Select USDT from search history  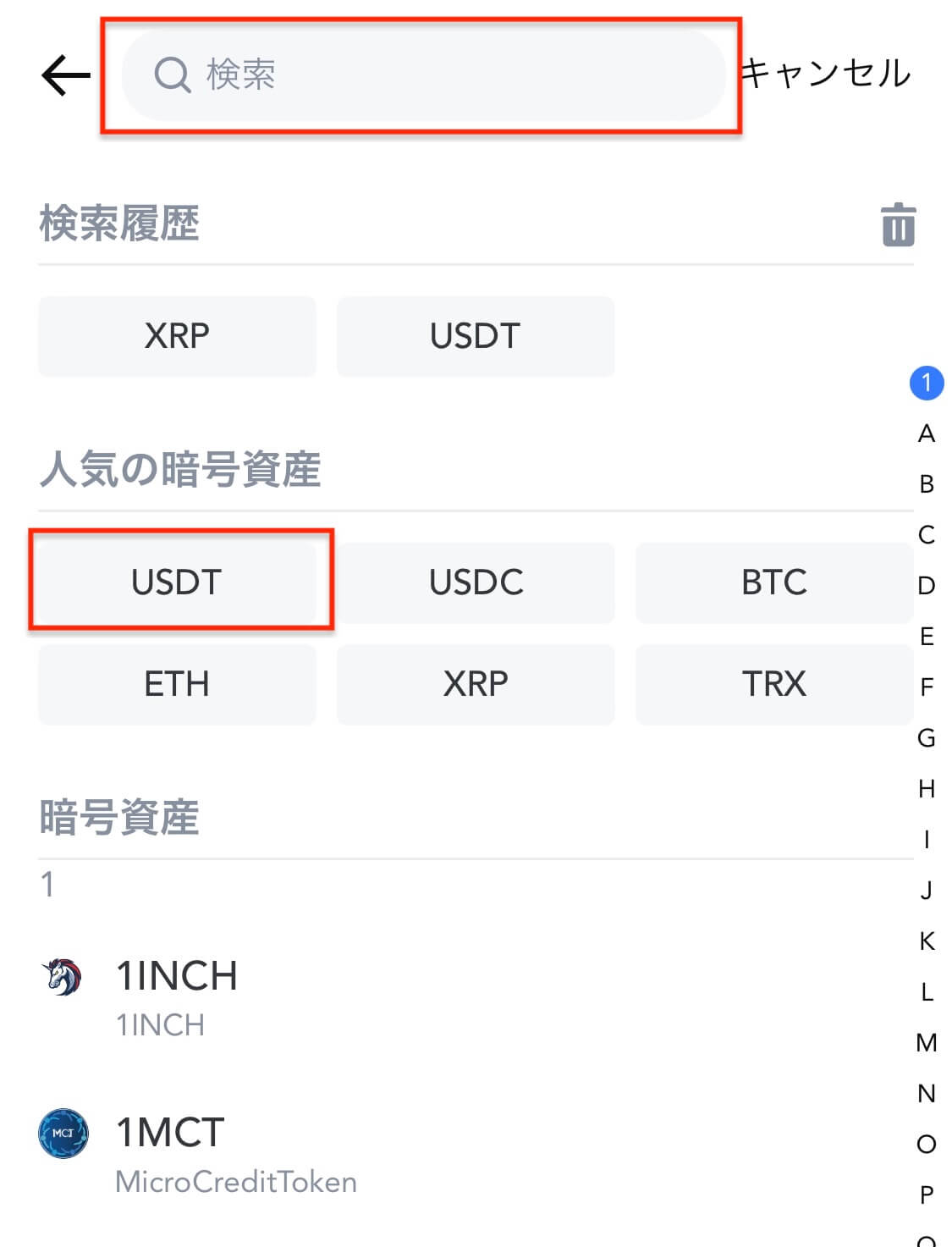[x=476, y=336]
